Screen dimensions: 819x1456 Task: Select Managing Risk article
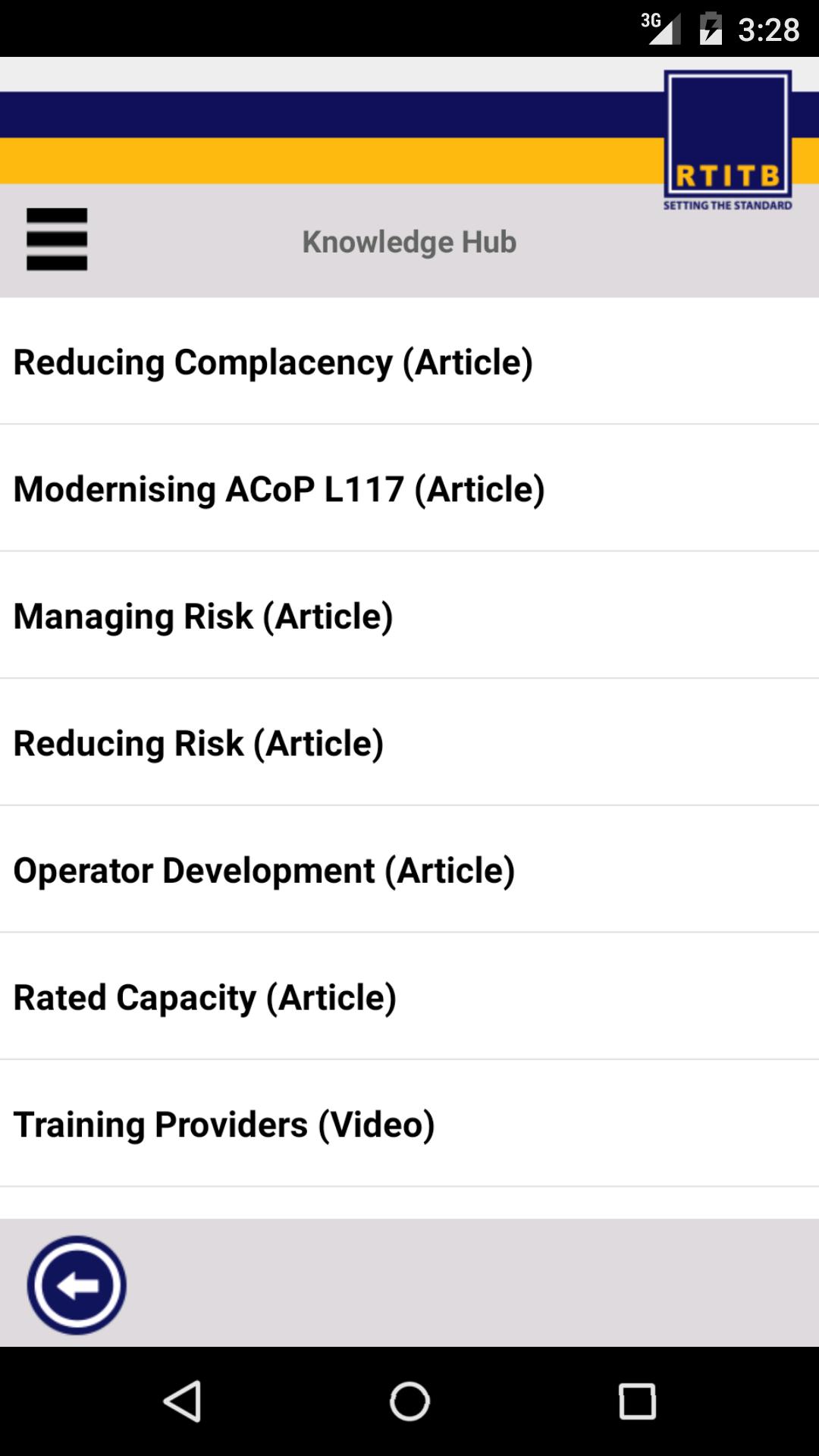point(203,616)
